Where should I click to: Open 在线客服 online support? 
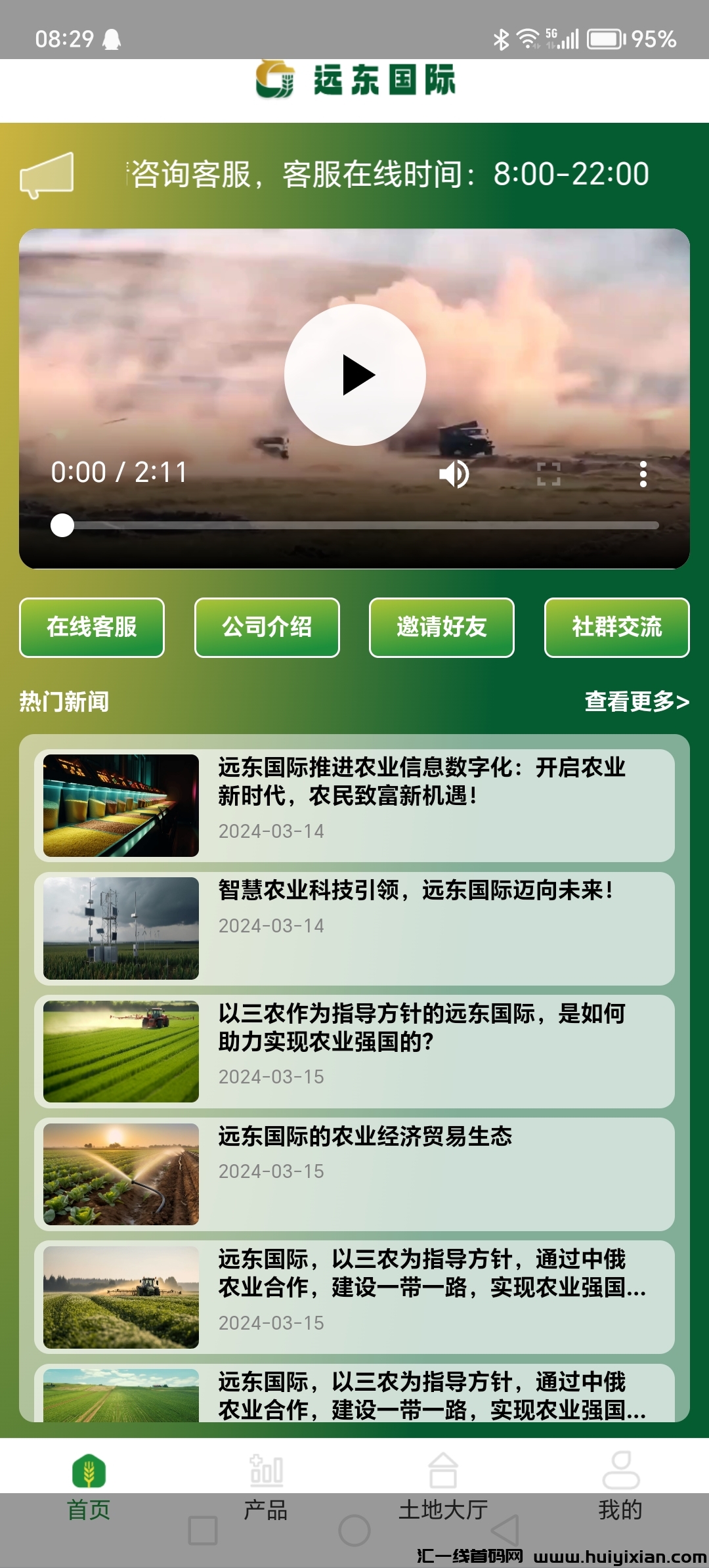[92, 627]
